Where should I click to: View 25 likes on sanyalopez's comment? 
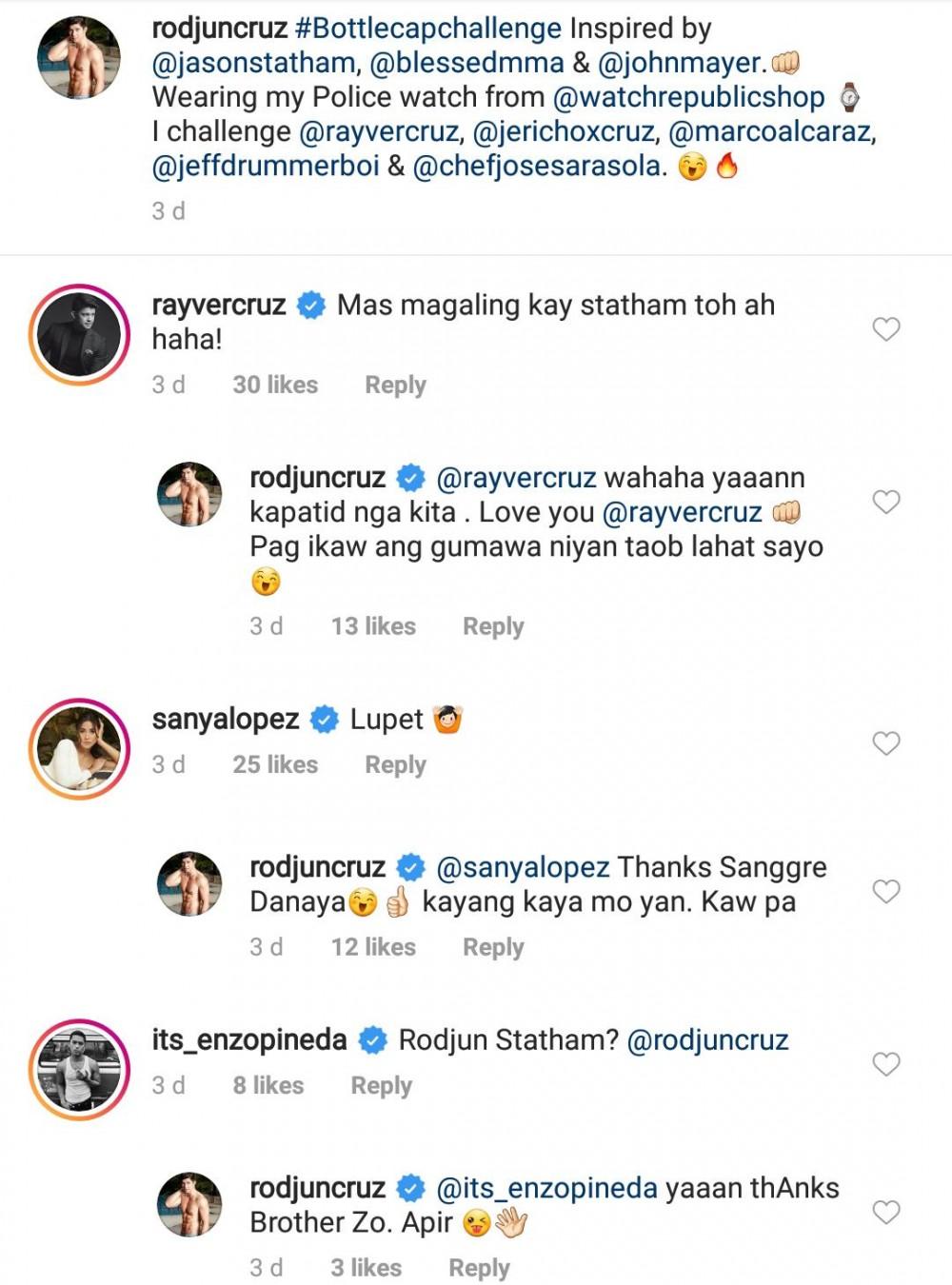tap(275, 764)
